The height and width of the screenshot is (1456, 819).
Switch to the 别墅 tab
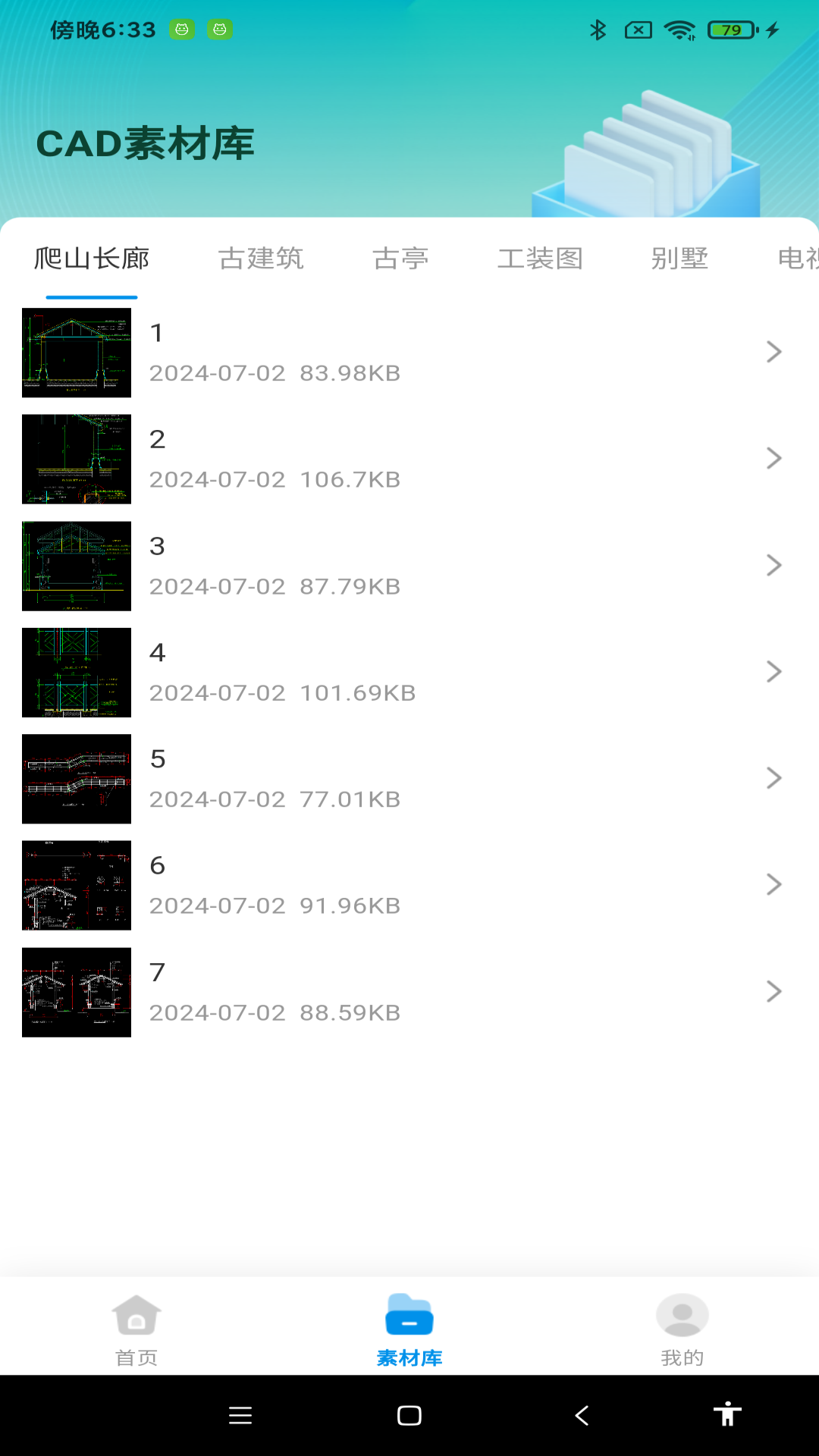point(679,259)
